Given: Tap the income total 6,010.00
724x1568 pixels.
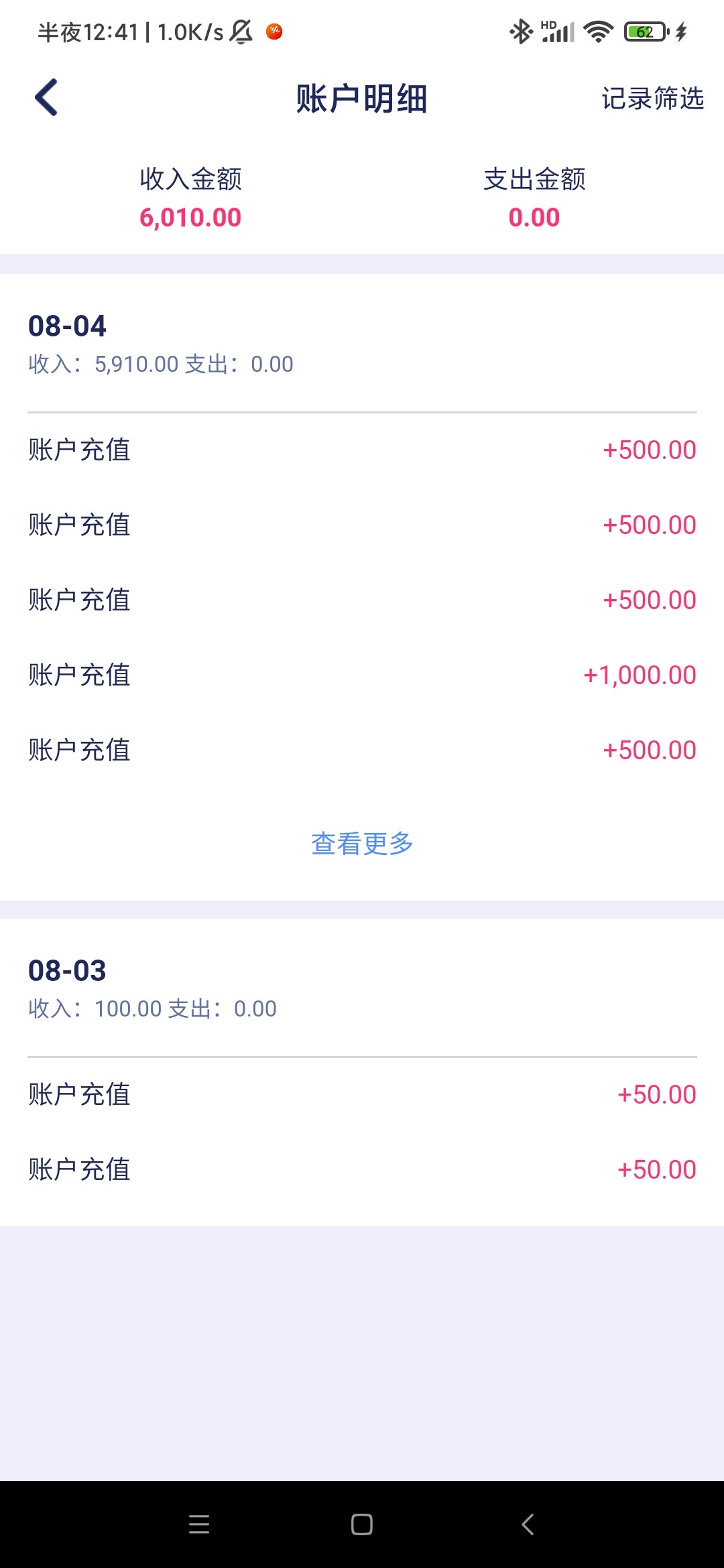Looking at the screenshot, I should [190, 216].
